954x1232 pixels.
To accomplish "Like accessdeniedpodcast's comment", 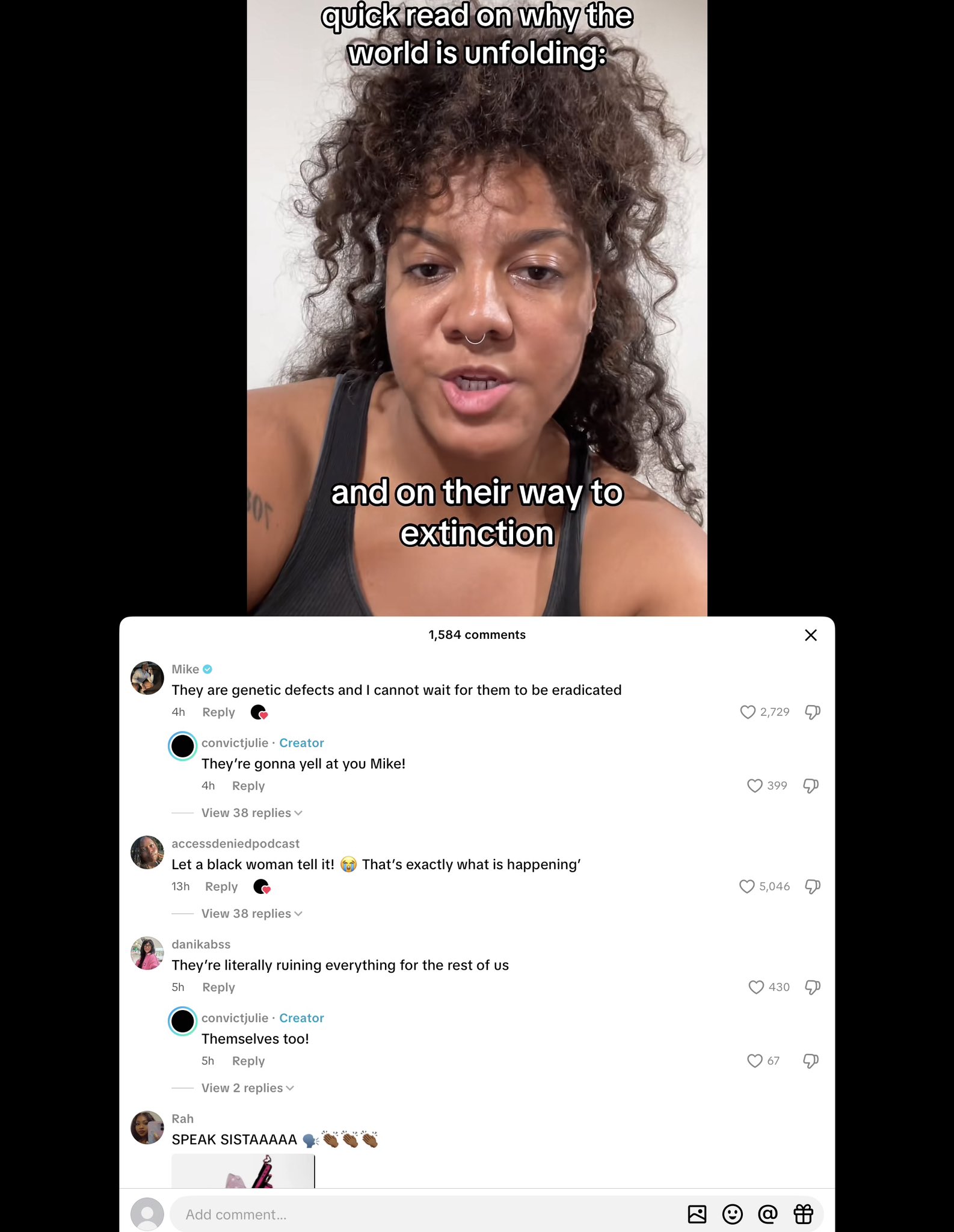I will [746, 887].
